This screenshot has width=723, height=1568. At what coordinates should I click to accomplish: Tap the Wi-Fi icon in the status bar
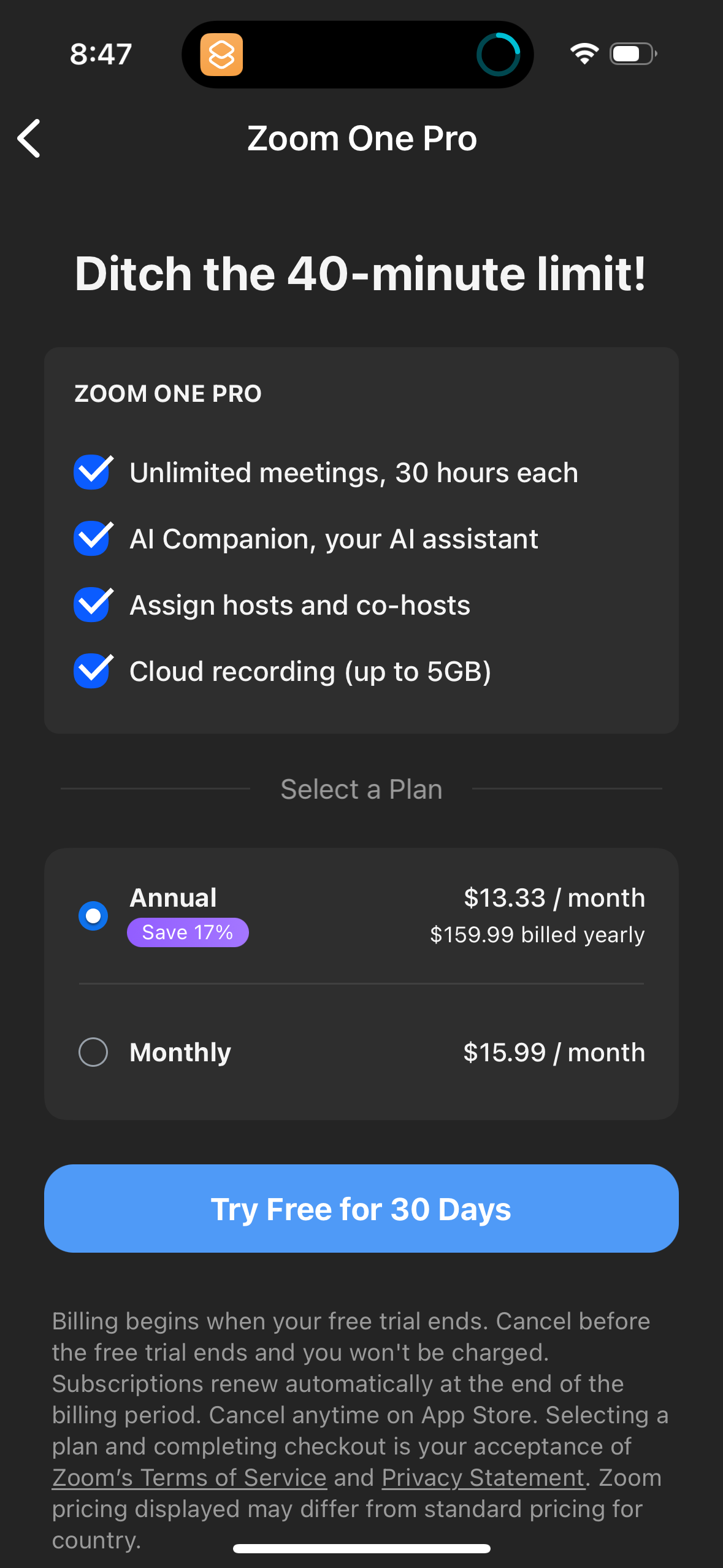[x=584, y=54]
